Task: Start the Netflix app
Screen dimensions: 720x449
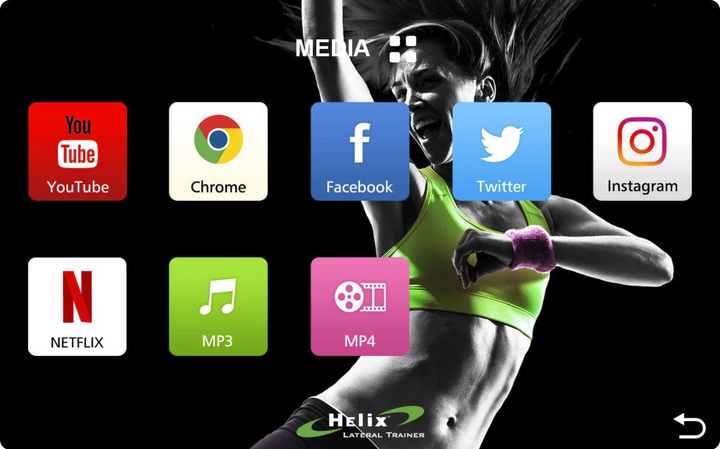Action: click(77, 306)
